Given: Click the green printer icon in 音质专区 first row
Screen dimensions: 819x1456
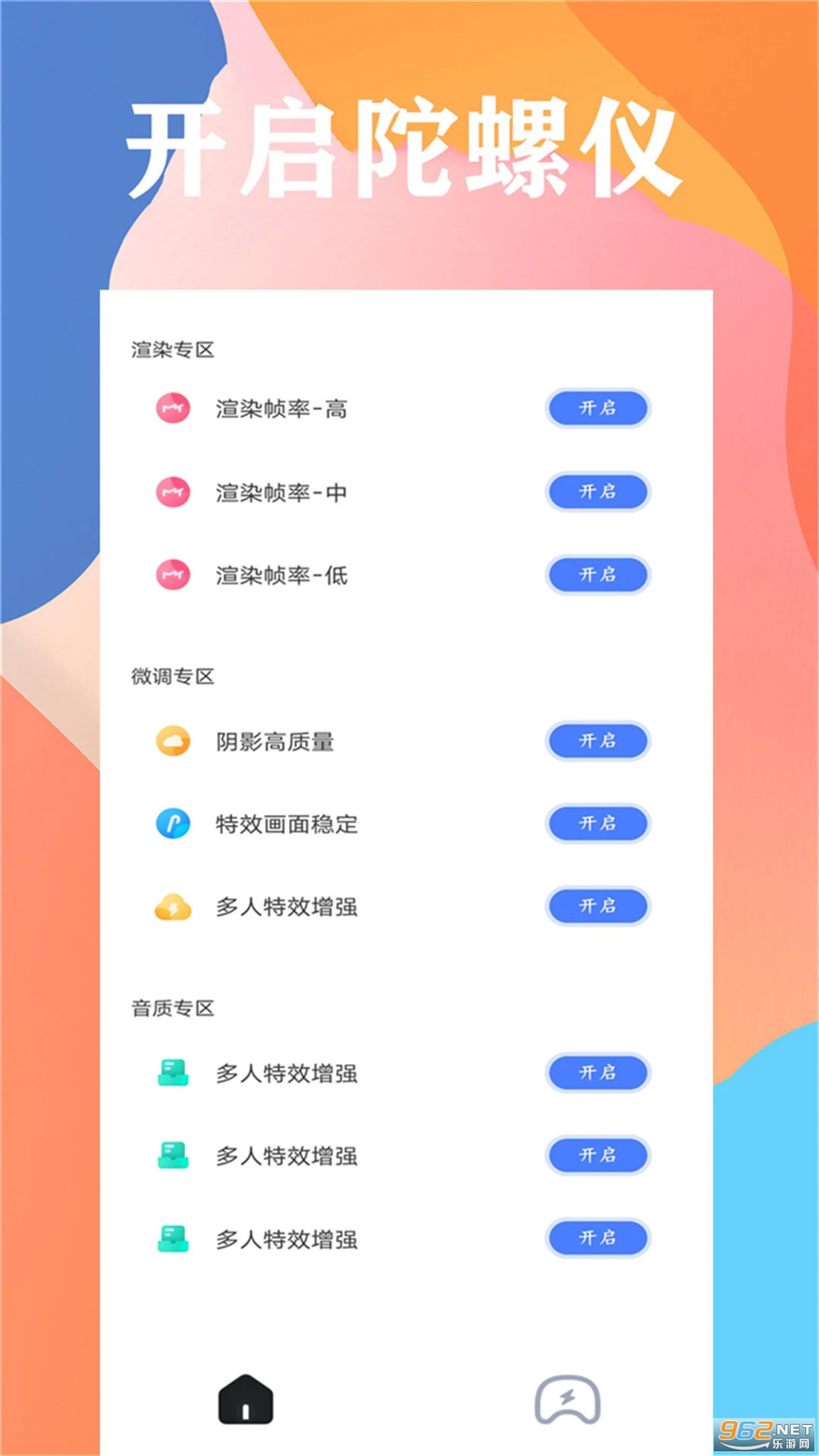Looking at the screenshot, I should (x=173, y=1073).
